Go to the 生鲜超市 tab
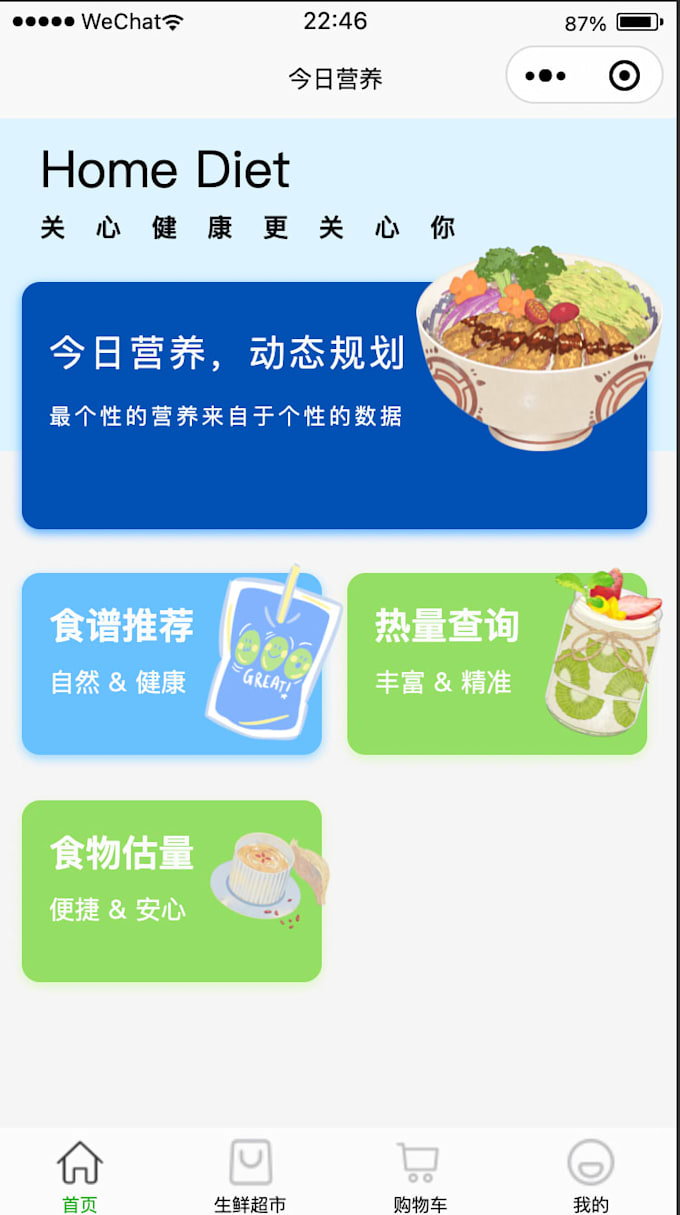 pos(250,1176)
